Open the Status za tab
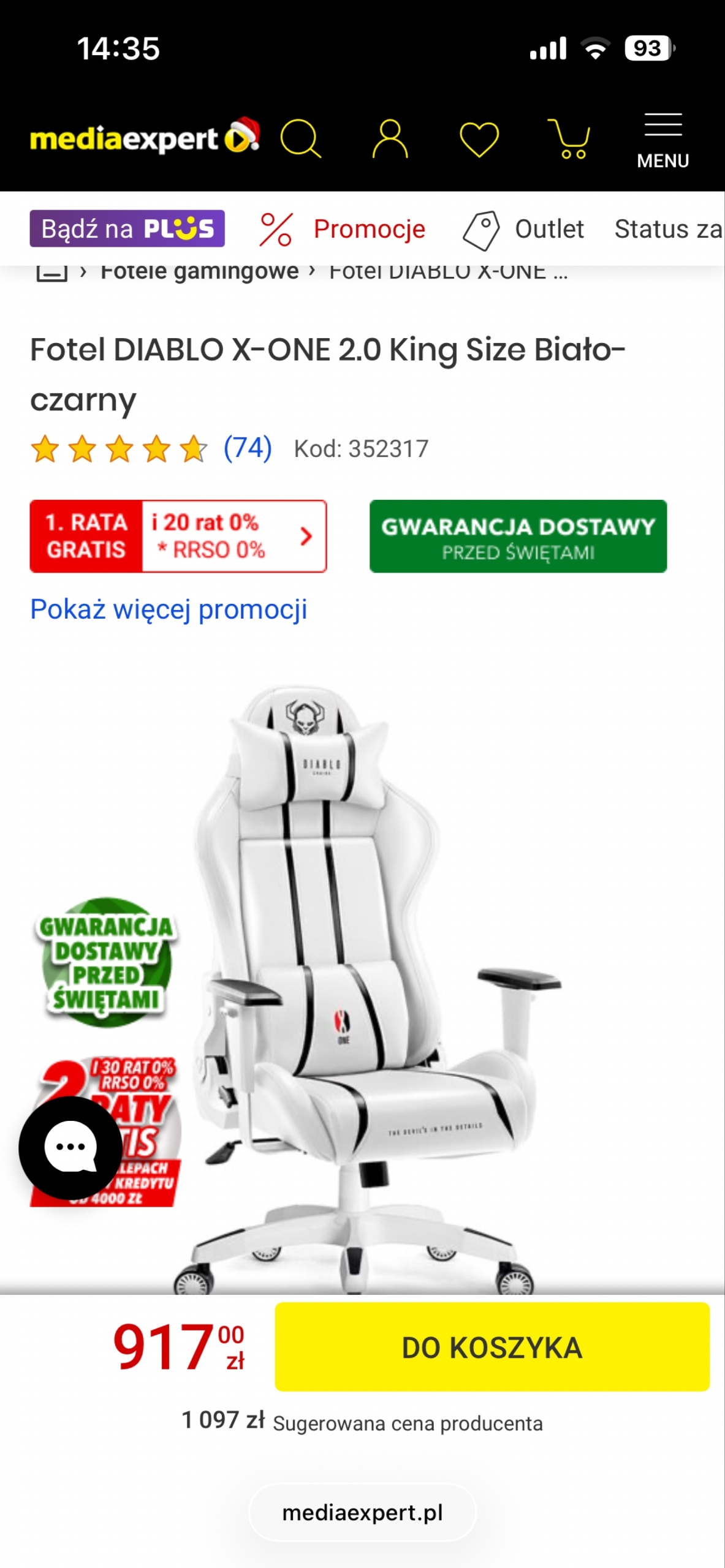 (x=668, y=229)
